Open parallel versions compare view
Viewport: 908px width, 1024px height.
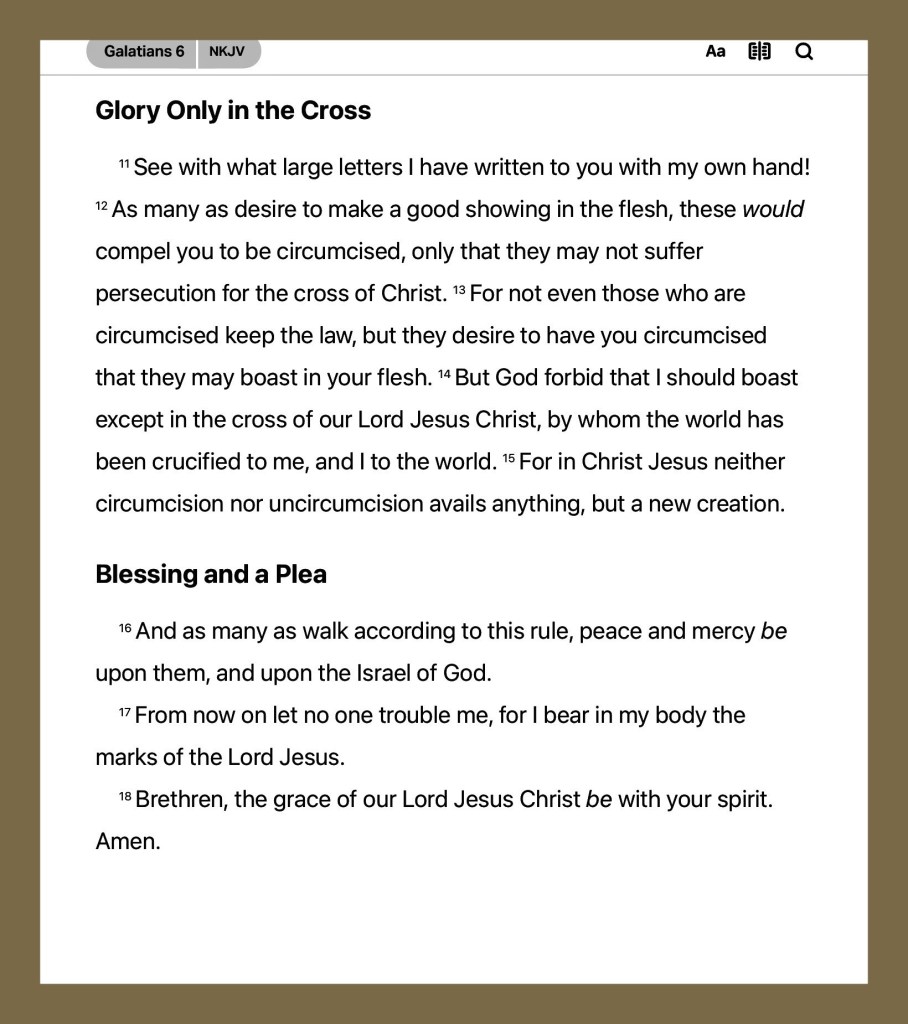pyautogui.click(x=760, y=51)
